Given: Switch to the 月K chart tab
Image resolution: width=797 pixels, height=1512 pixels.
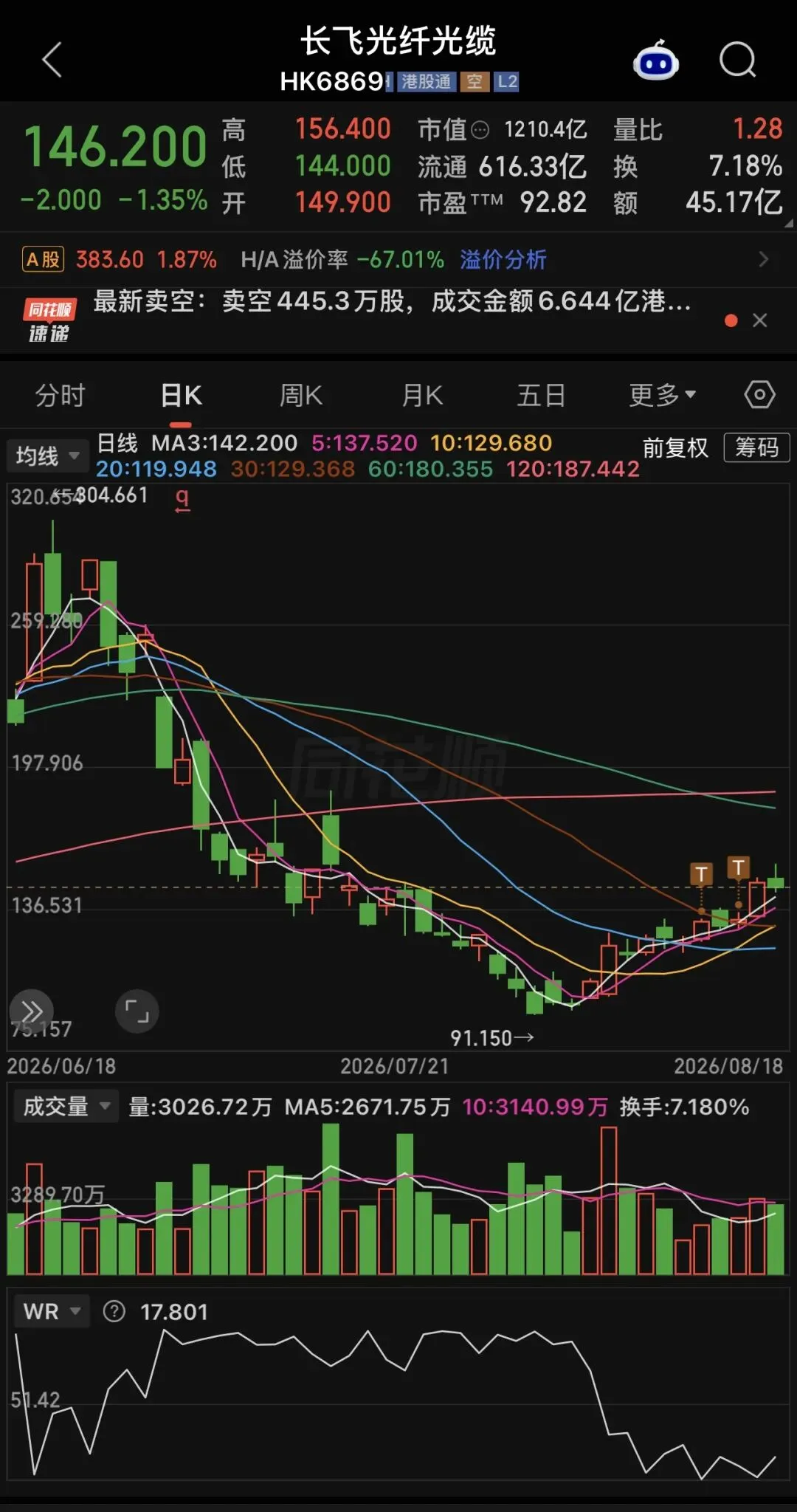Looking at the screenshot, I should 422,395.
